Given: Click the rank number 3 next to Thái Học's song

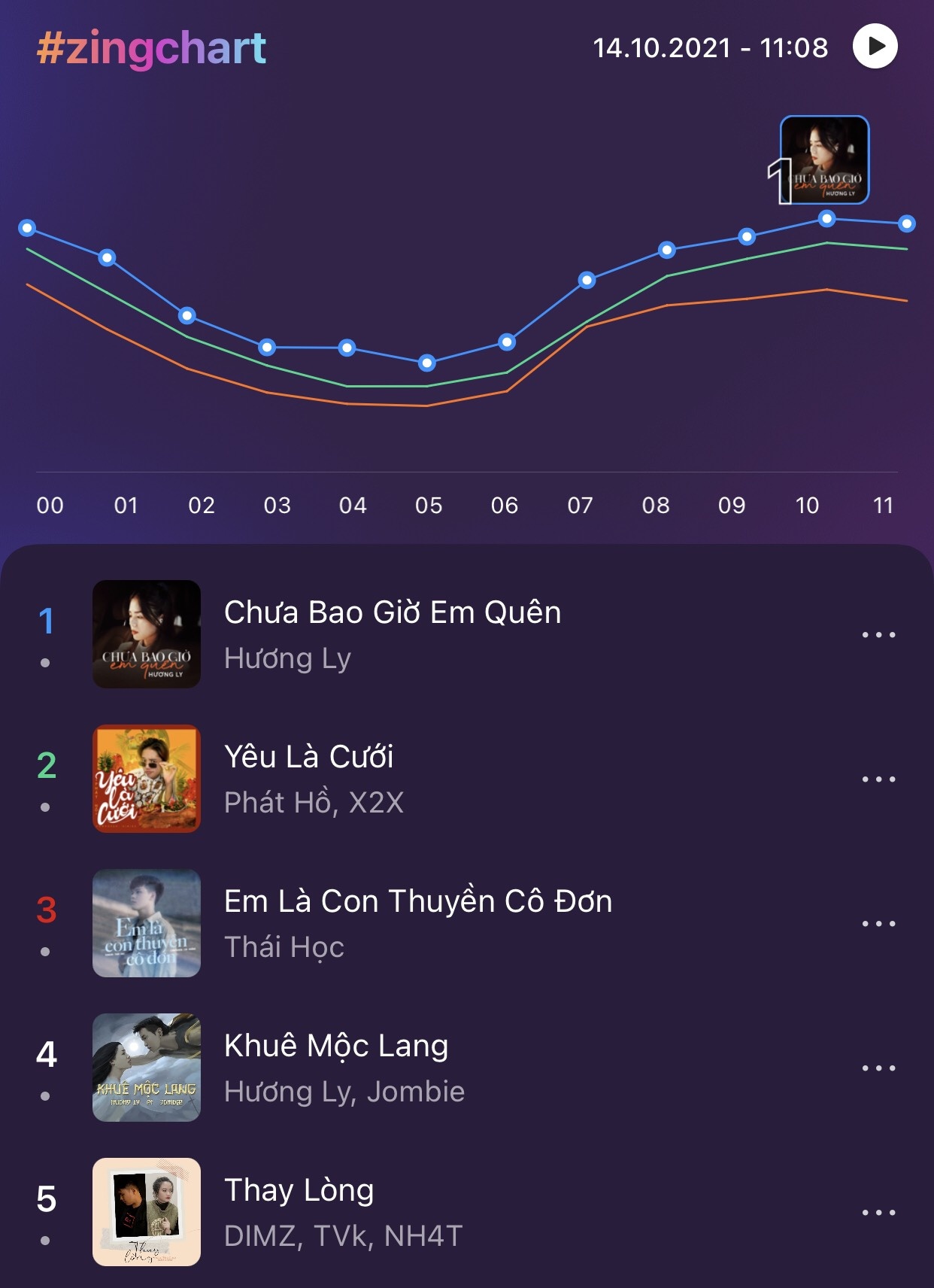Looking at the screenshot, I should point(47,909).
